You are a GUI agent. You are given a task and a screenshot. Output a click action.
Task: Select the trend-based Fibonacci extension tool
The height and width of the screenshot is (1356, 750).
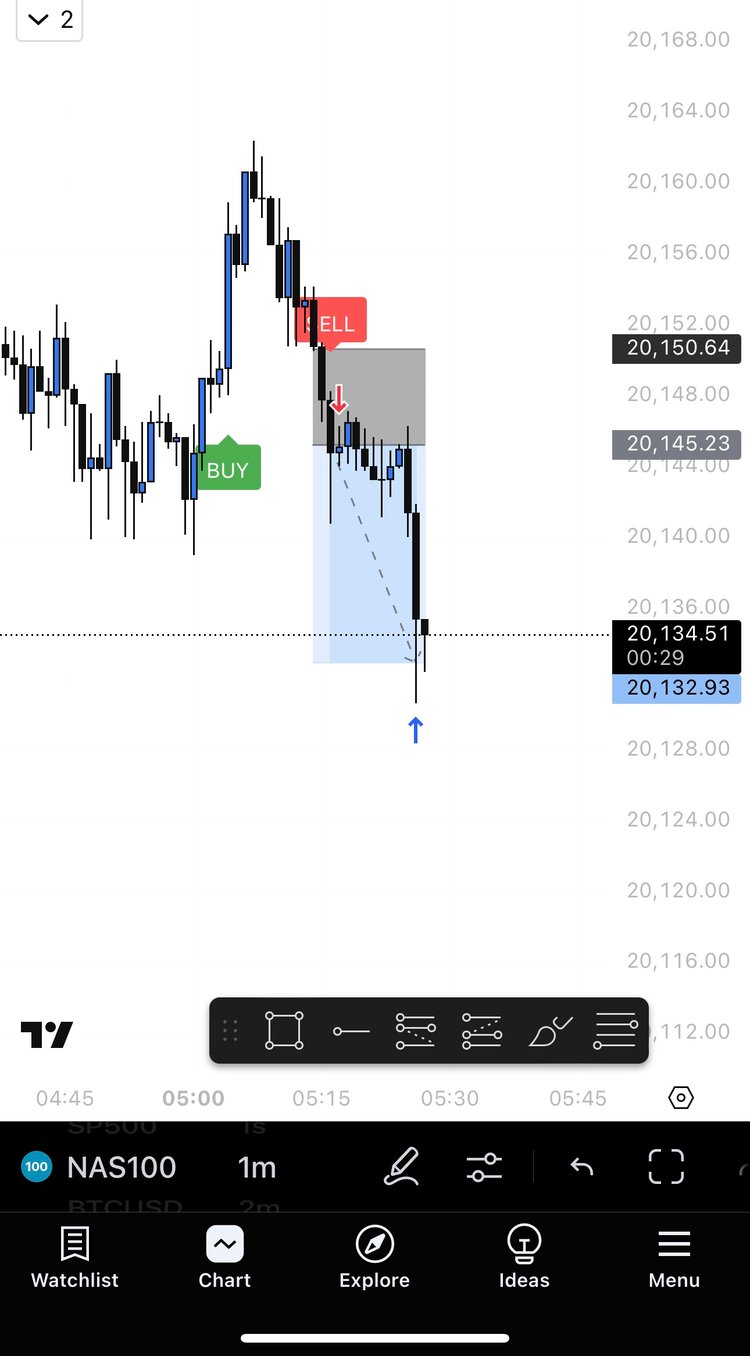tap(482, 1031)
